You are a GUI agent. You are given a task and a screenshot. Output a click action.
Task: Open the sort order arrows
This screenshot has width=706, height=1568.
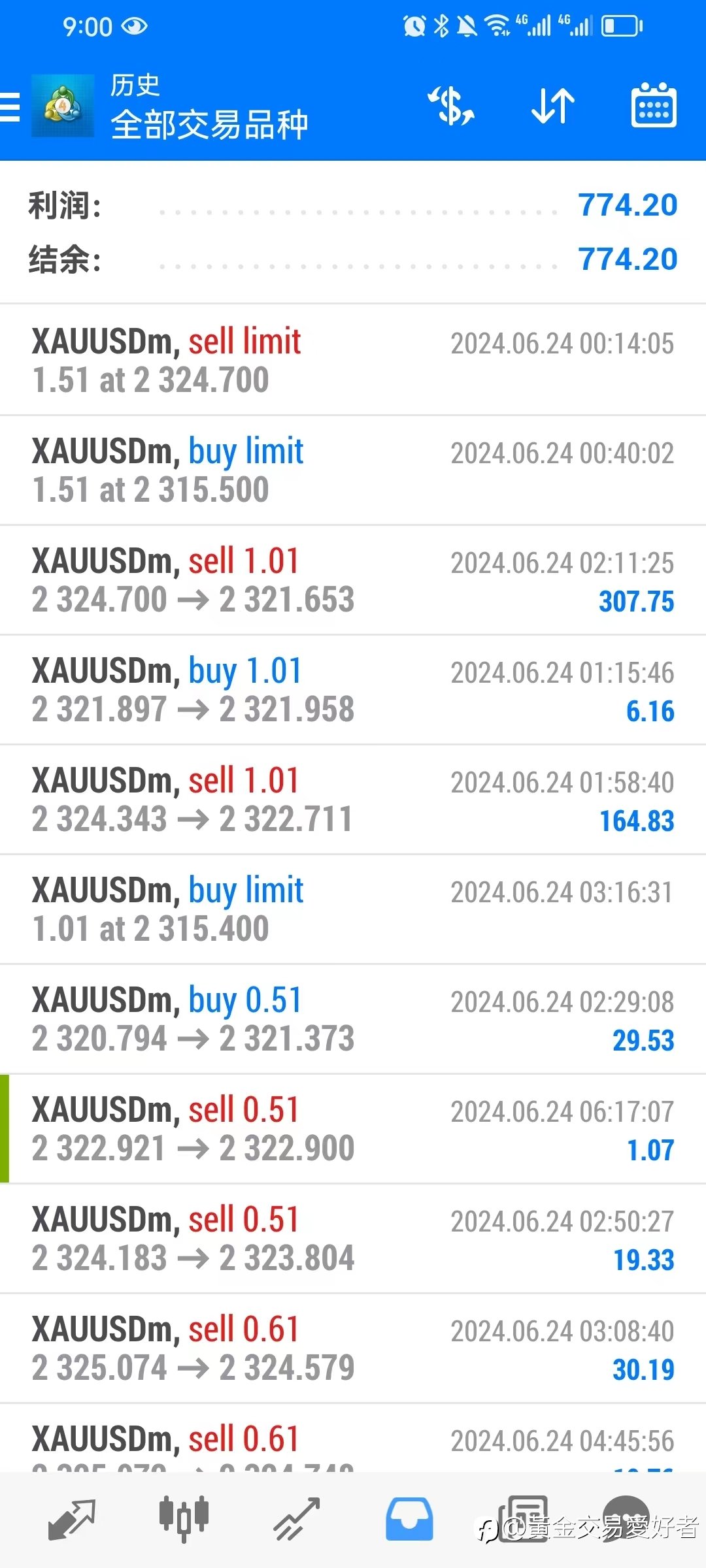point(552,106)
